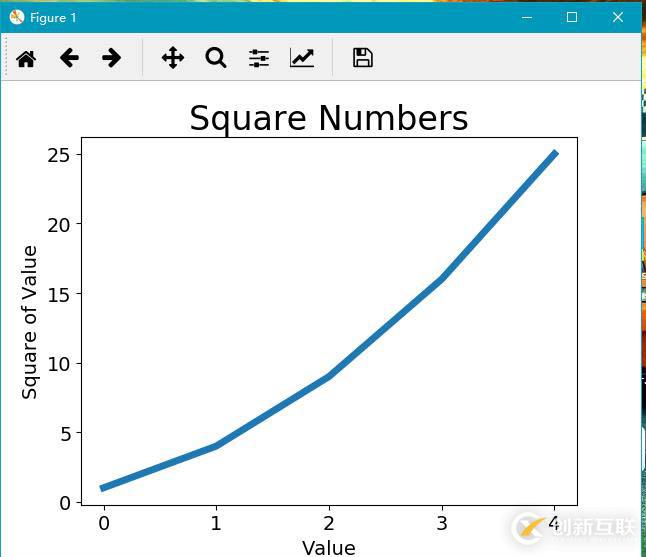Close the Figure 1 window
This screenshot has height=557, width=646.
[x=618, y=17]
